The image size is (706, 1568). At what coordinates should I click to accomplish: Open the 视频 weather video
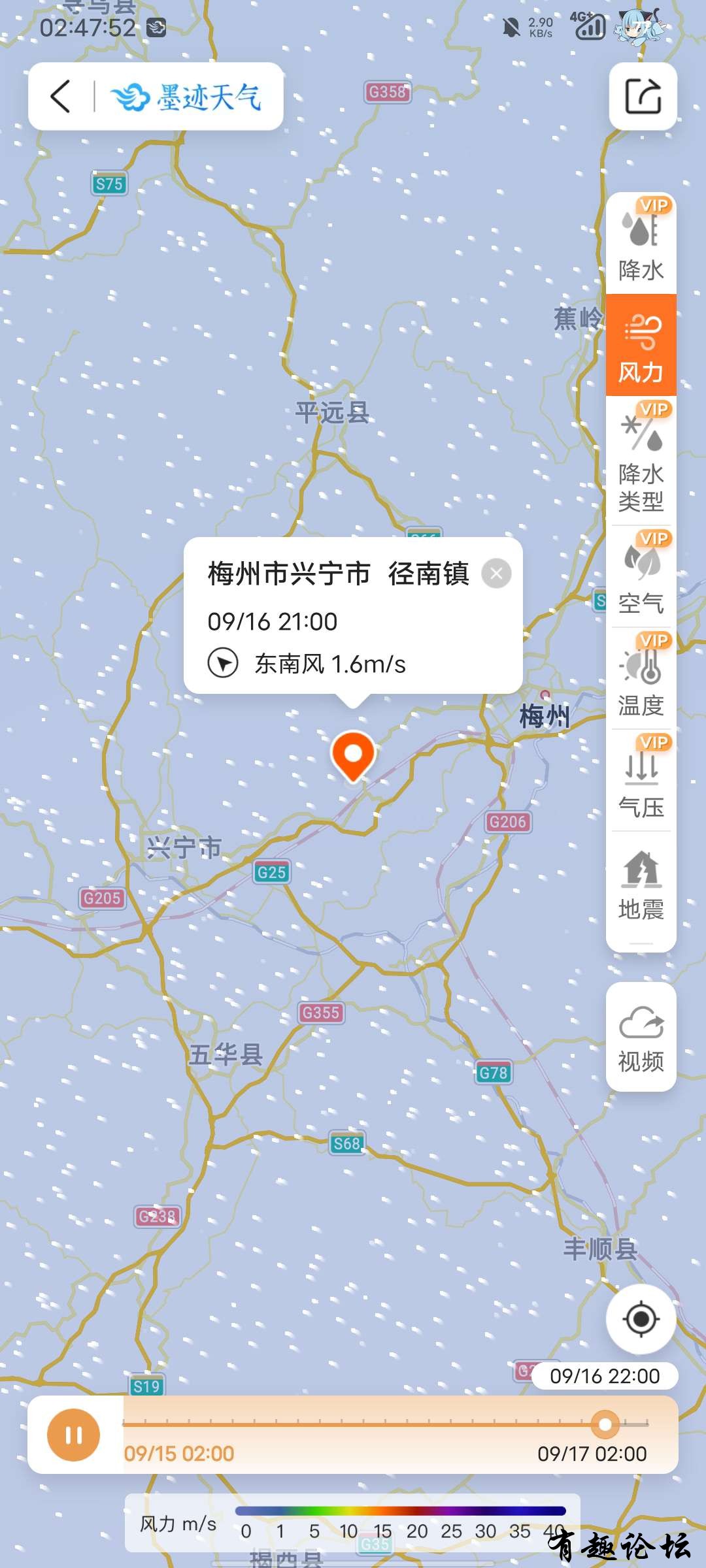tap(641, 1037)
